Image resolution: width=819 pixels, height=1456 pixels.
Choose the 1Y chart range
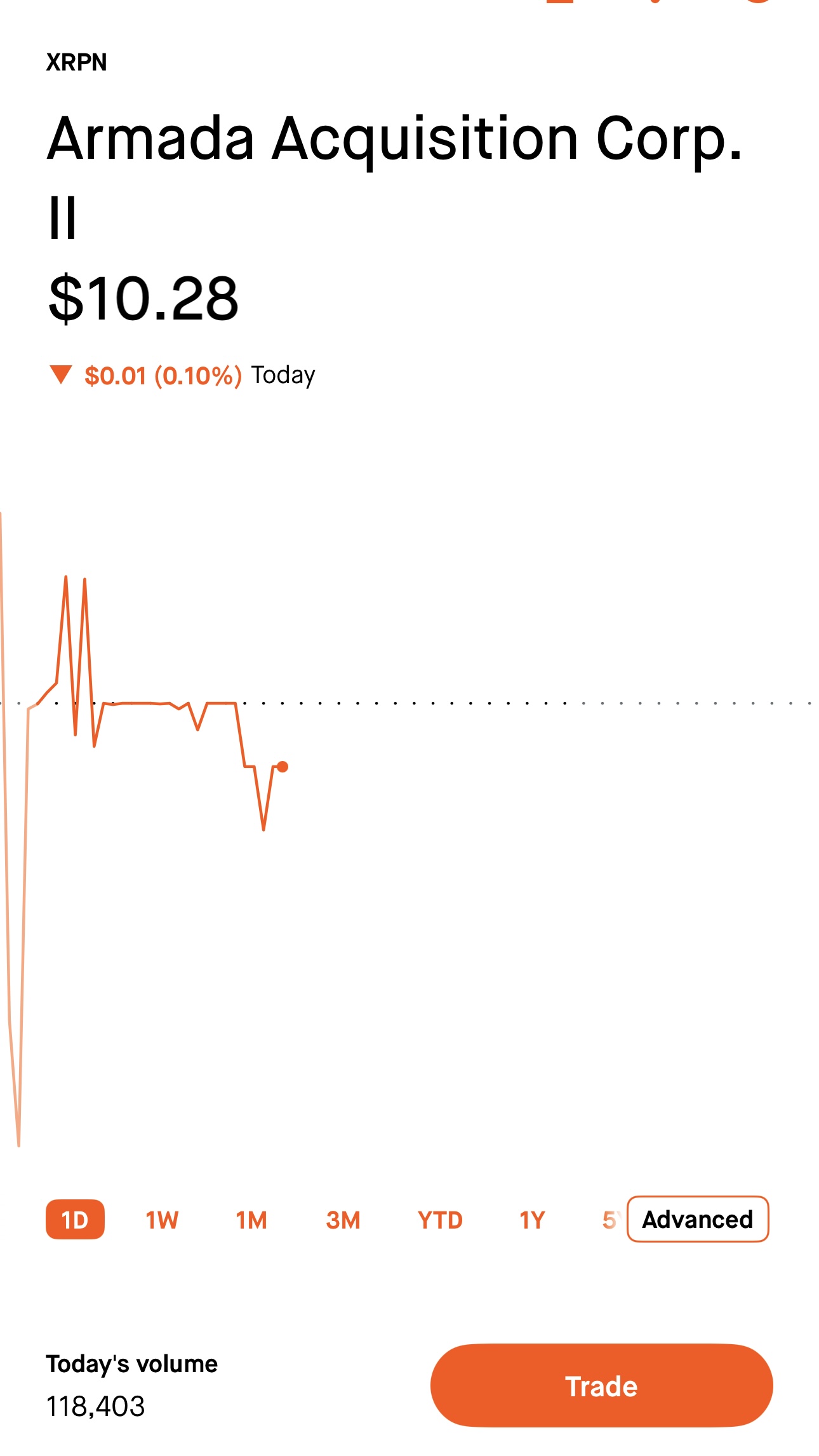click(x=532, y=1220)
